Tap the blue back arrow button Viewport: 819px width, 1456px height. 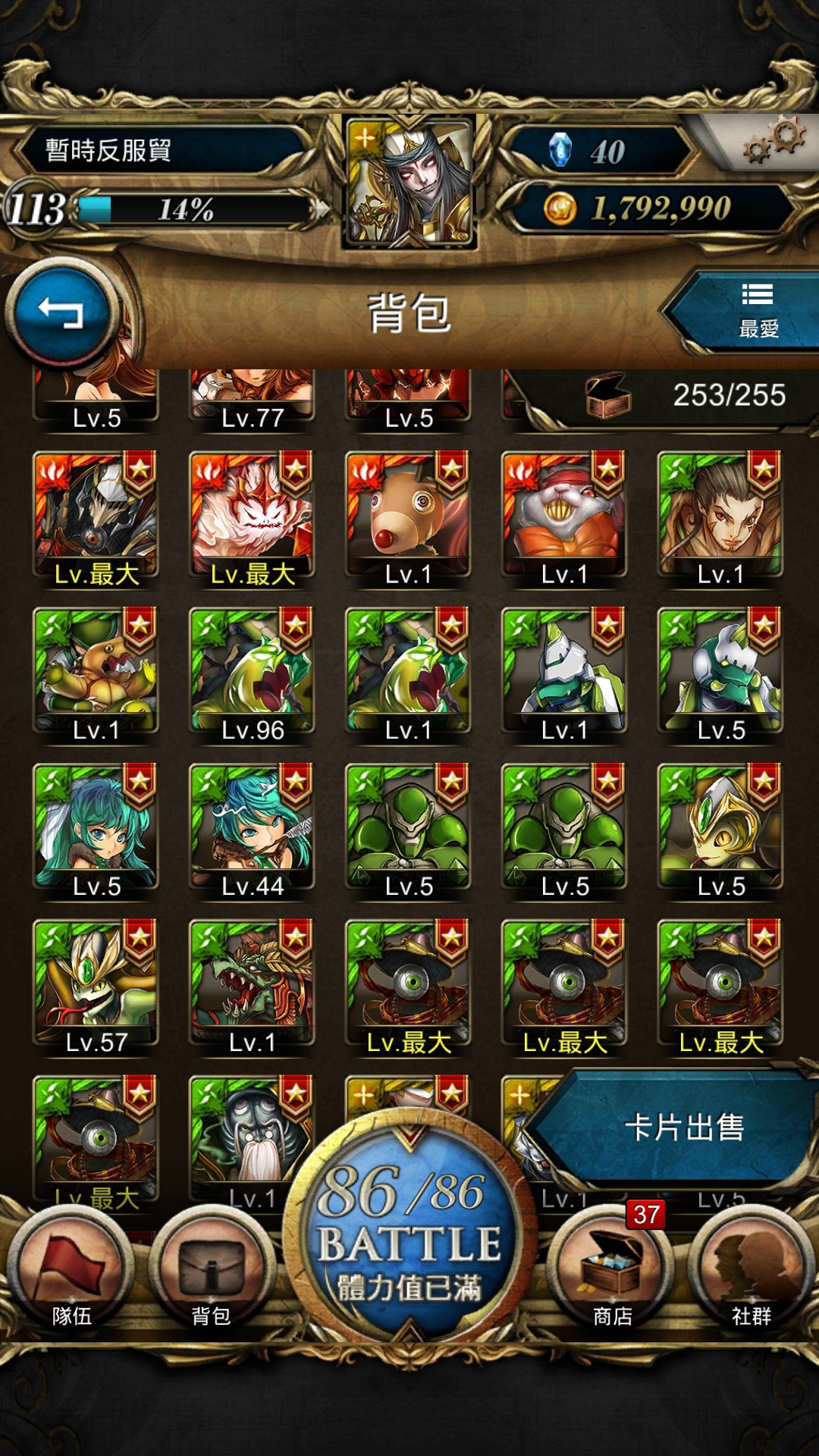pos(60,312)
